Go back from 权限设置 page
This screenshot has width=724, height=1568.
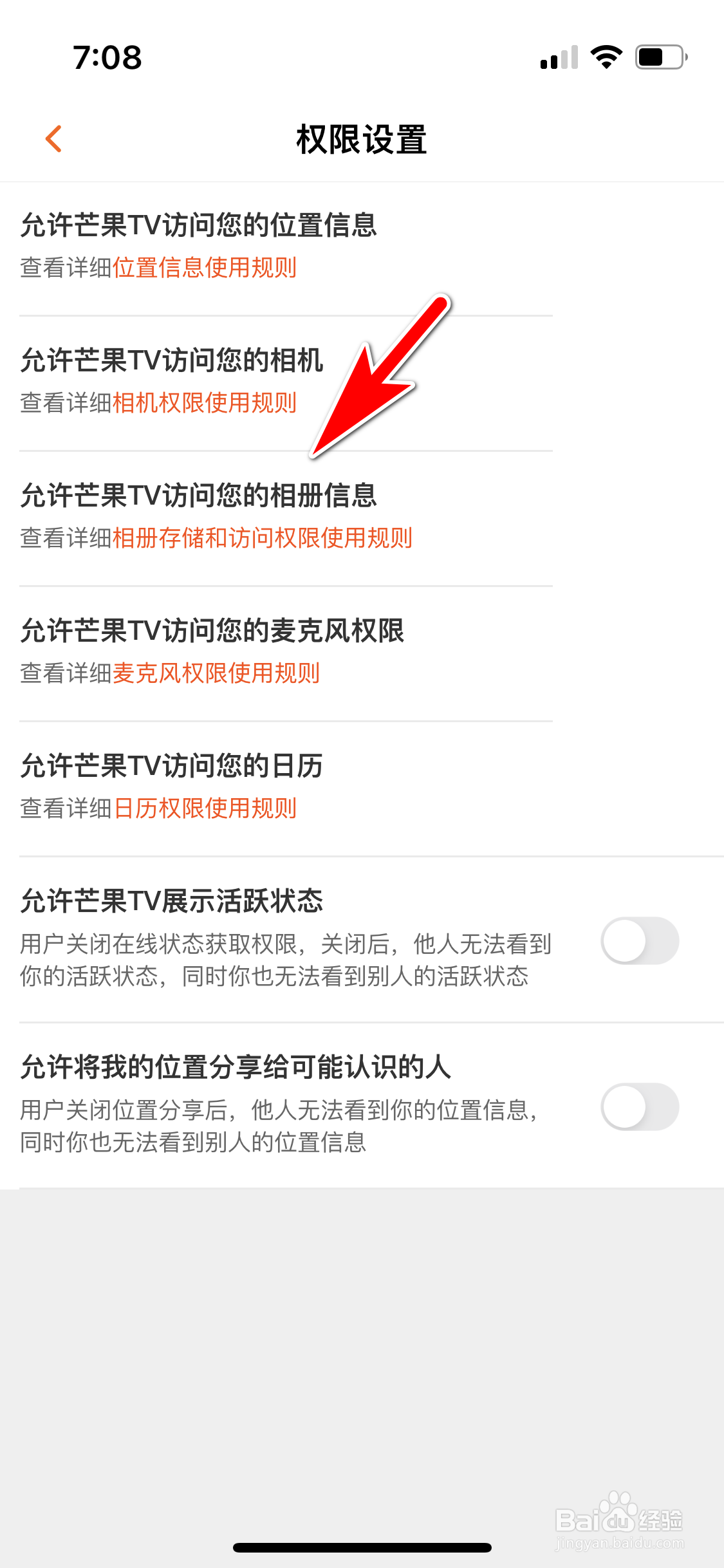click(x=54, y=139)
